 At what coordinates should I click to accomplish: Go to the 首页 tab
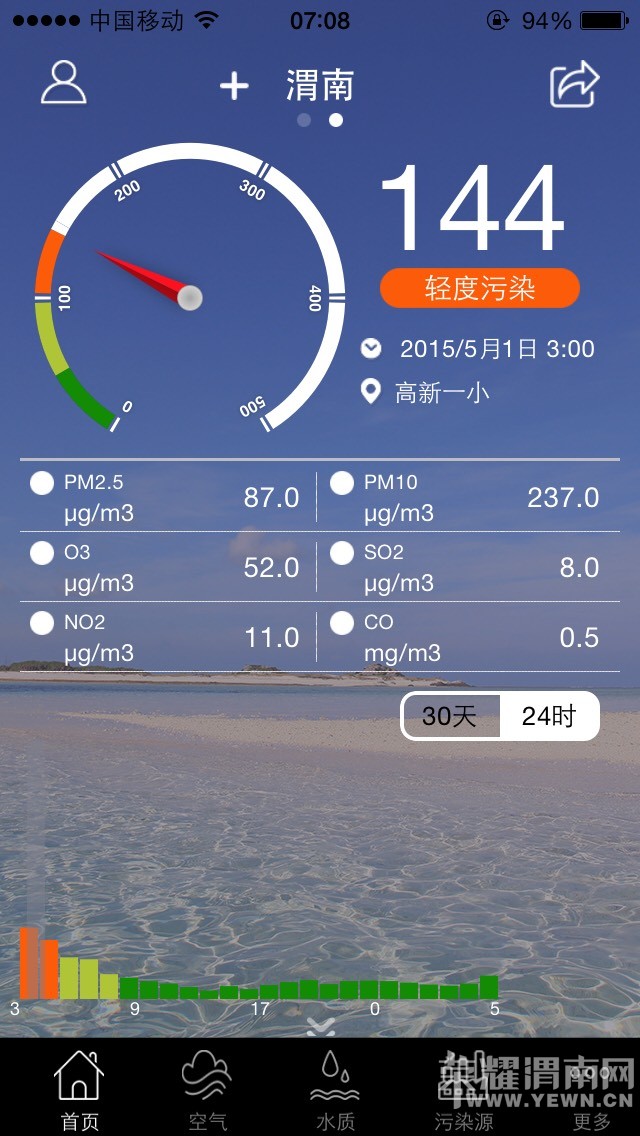click(x=79, y=1088)
